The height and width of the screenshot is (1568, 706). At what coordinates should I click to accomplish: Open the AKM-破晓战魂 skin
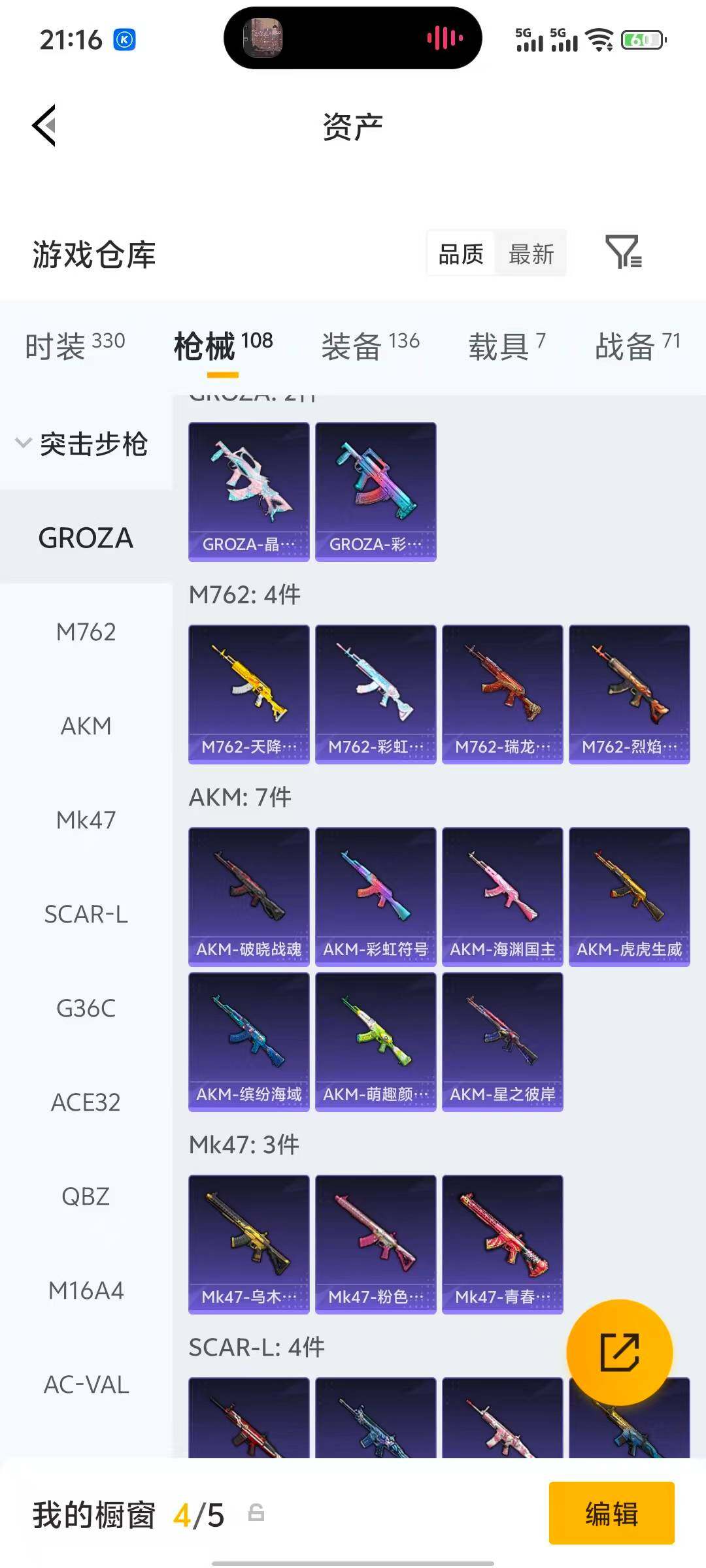point(248,896)
